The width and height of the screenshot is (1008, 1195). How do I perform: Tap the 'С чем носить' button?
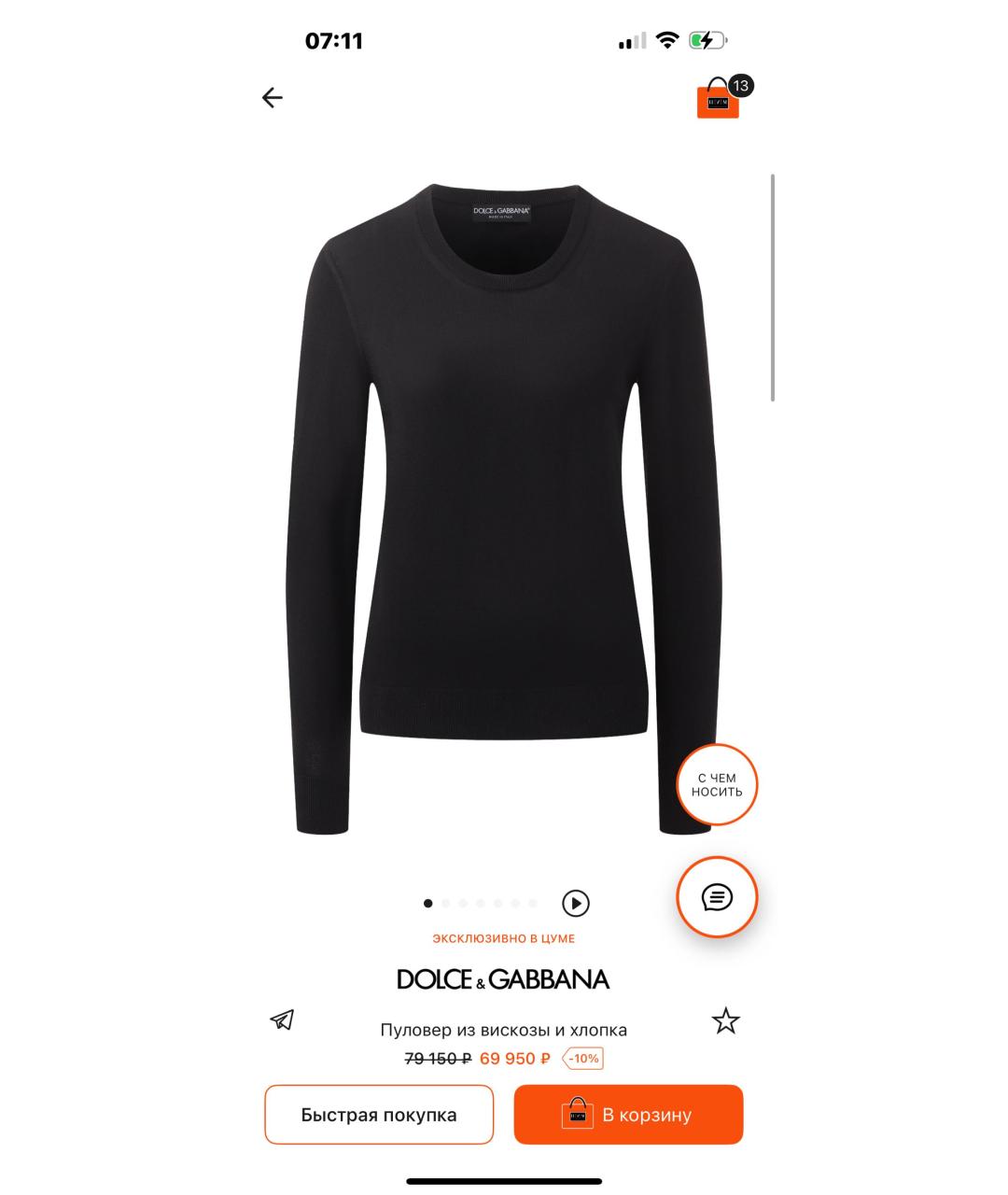(x=717, y=785)
